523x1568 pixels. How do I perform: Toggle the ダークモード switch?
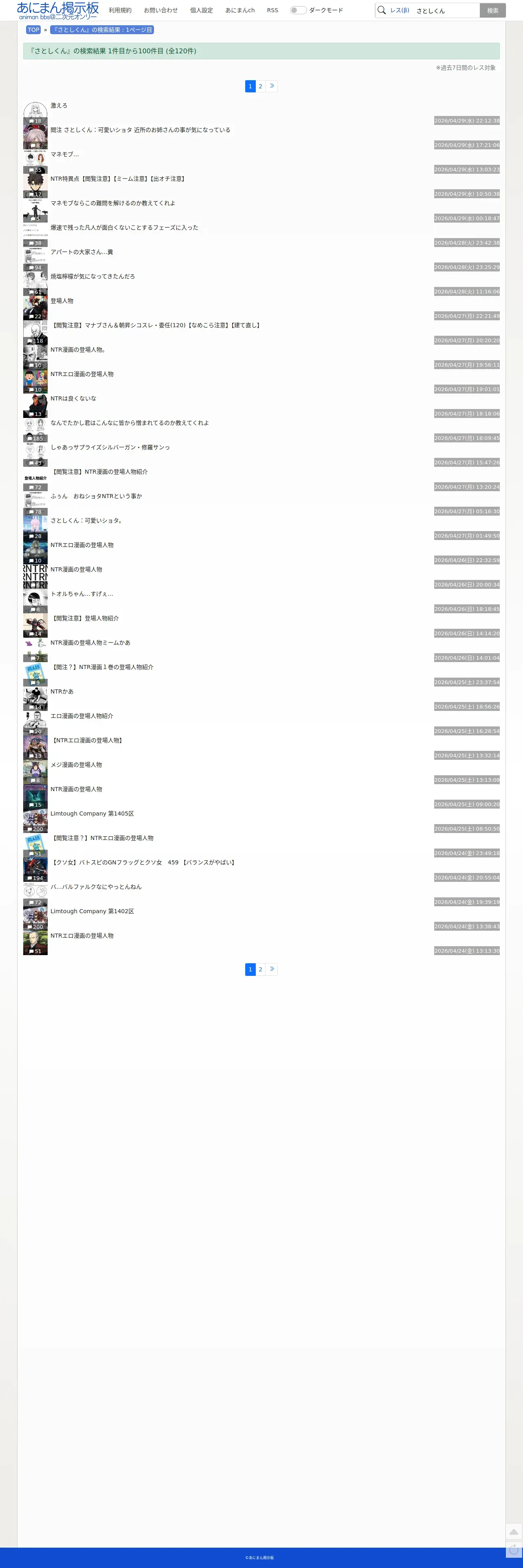(x=298, y=10)
